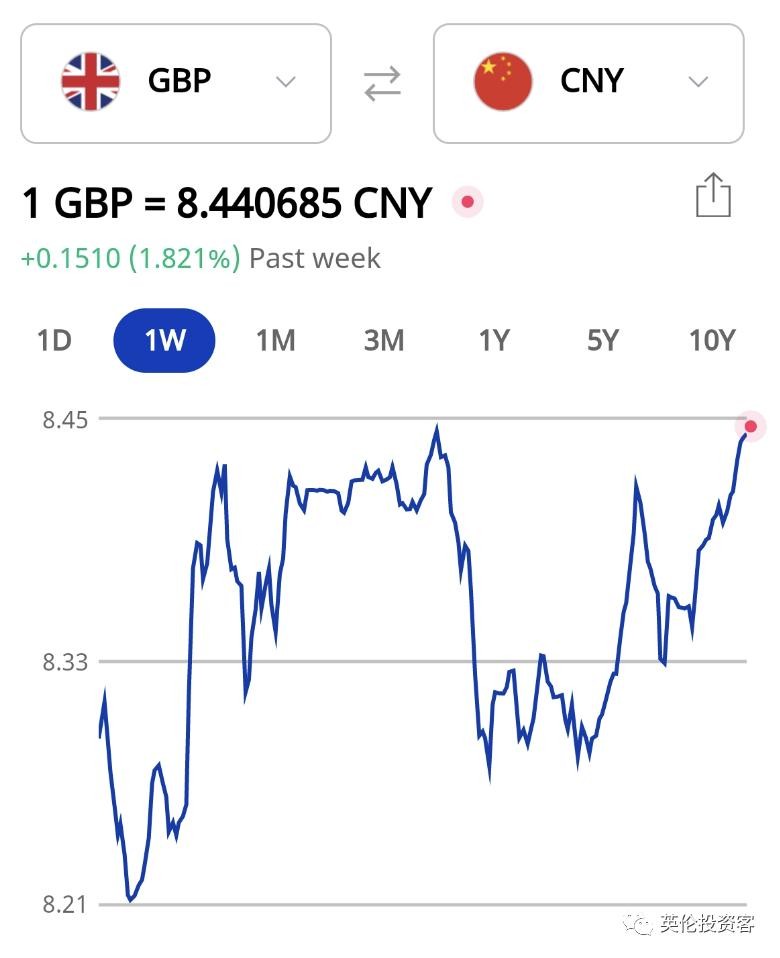Image resolution: width=780 pixels, height=958 pixels.
Task: Share this exchange rate
Action: pyautogui.click(x=713, y=195)
